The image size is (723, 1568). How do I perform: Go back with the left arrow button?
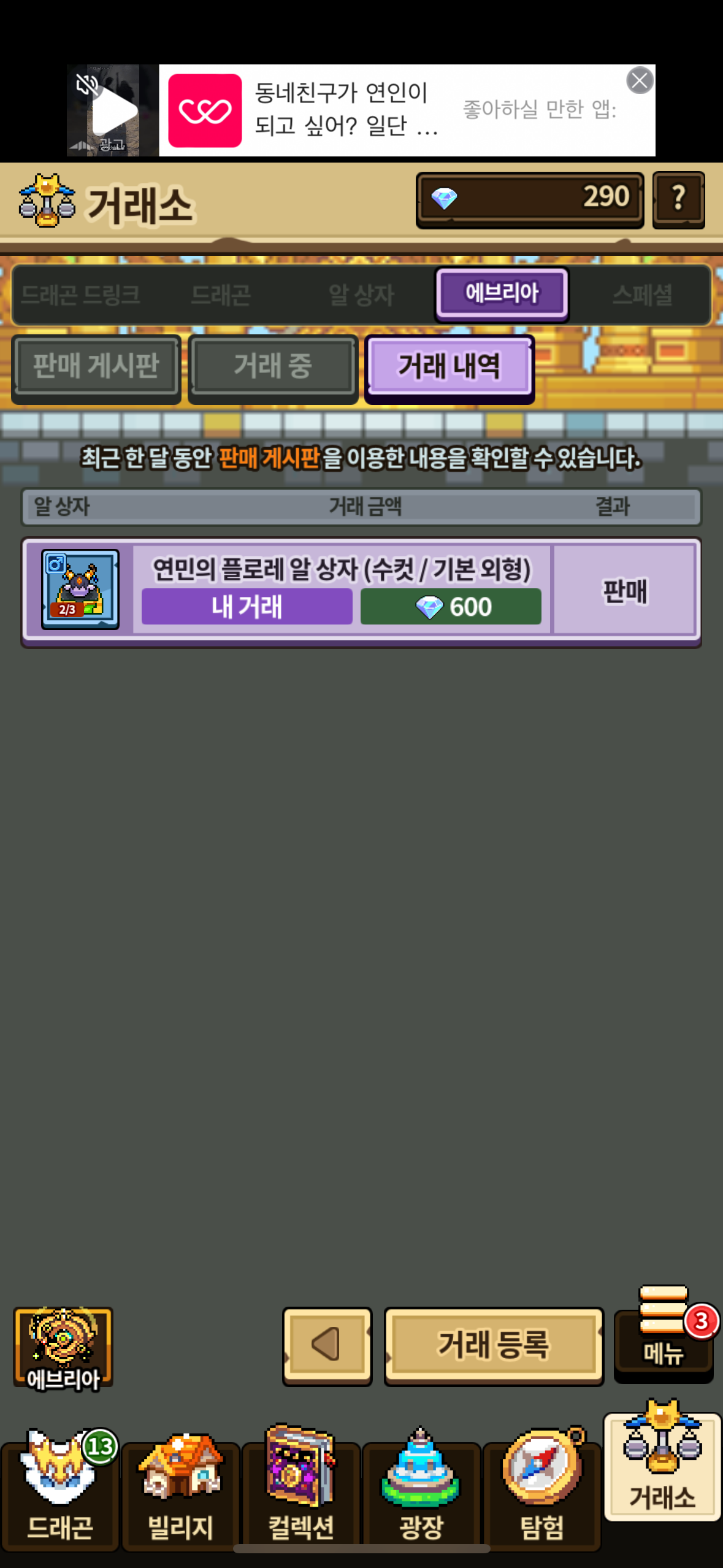pyautogui.click(x=327, y=1345)
